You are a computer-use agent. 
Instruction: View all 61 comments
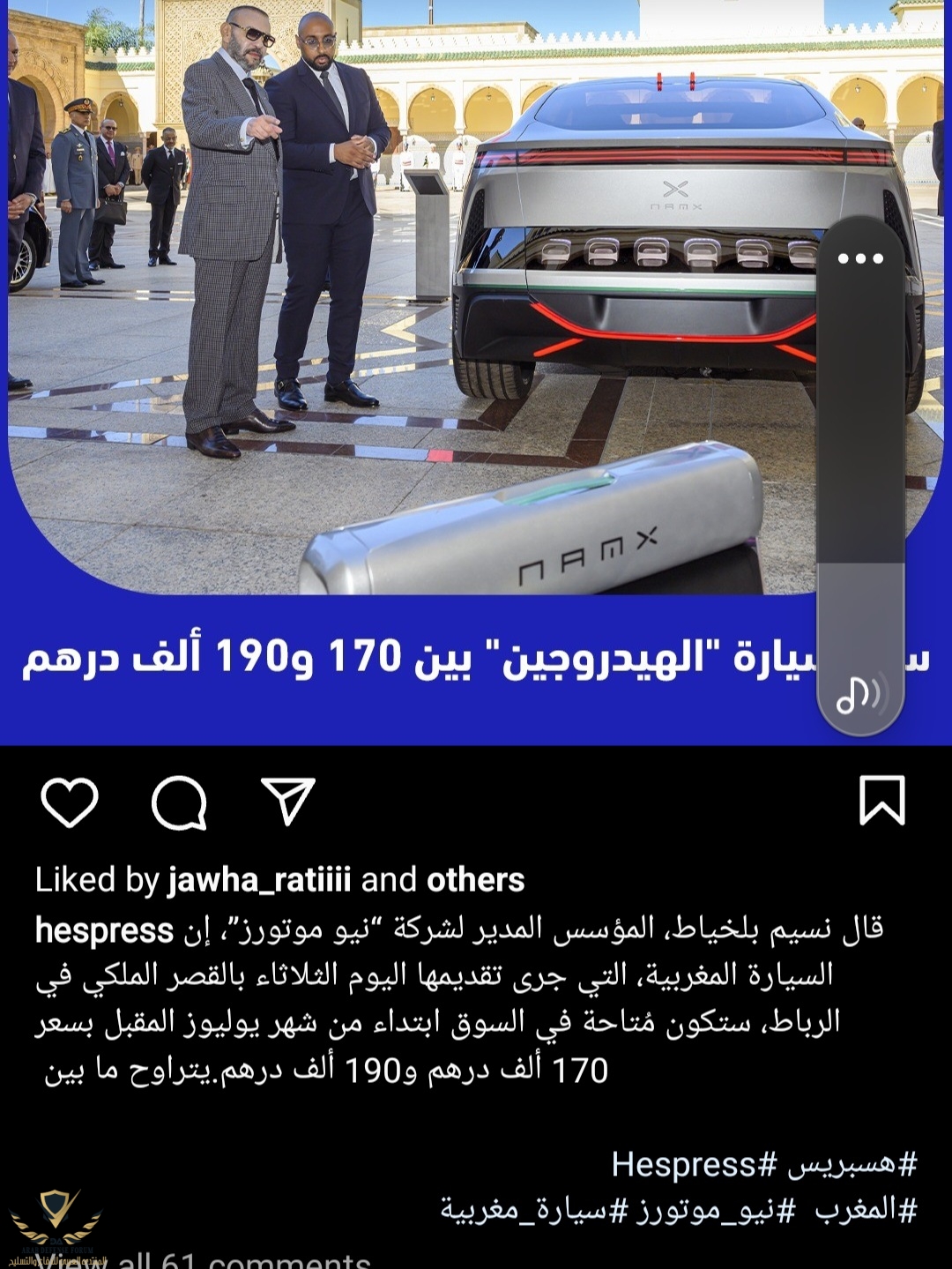pos(212,1261)
